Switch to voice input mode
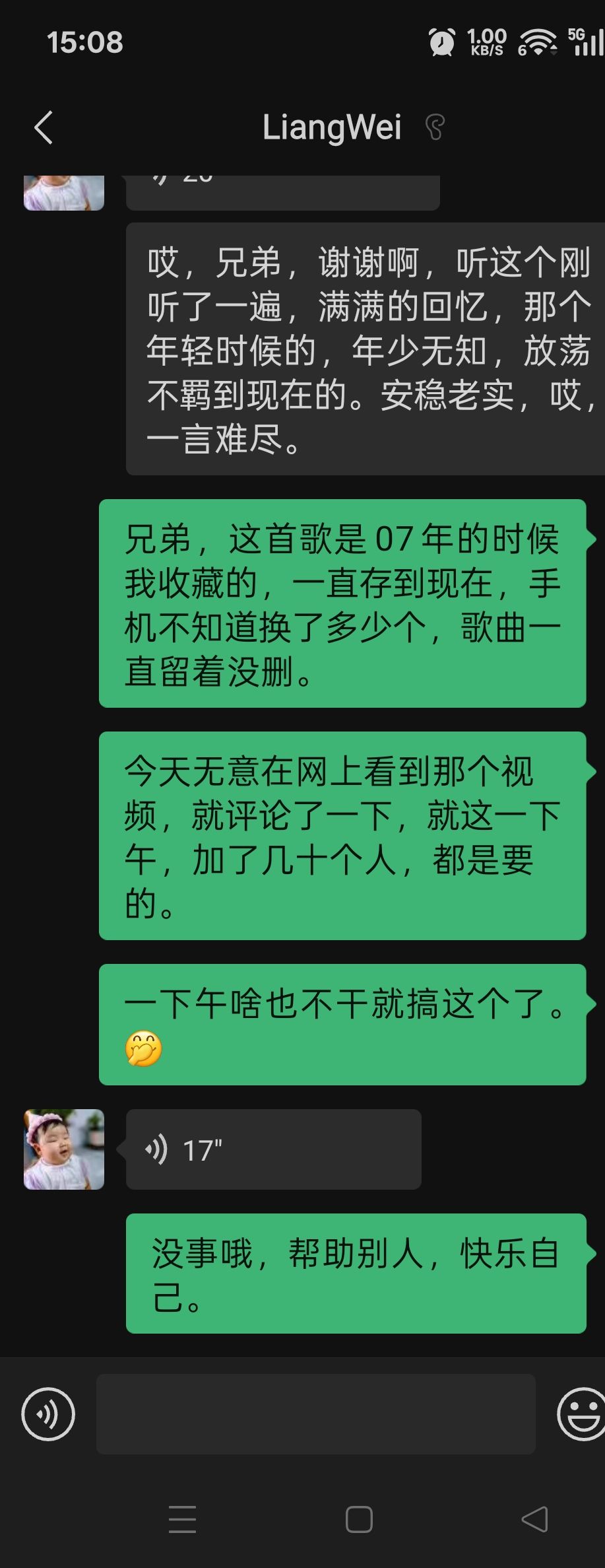The height and width of the screenshot is (1568, 605). click(x=48, y=1414)
